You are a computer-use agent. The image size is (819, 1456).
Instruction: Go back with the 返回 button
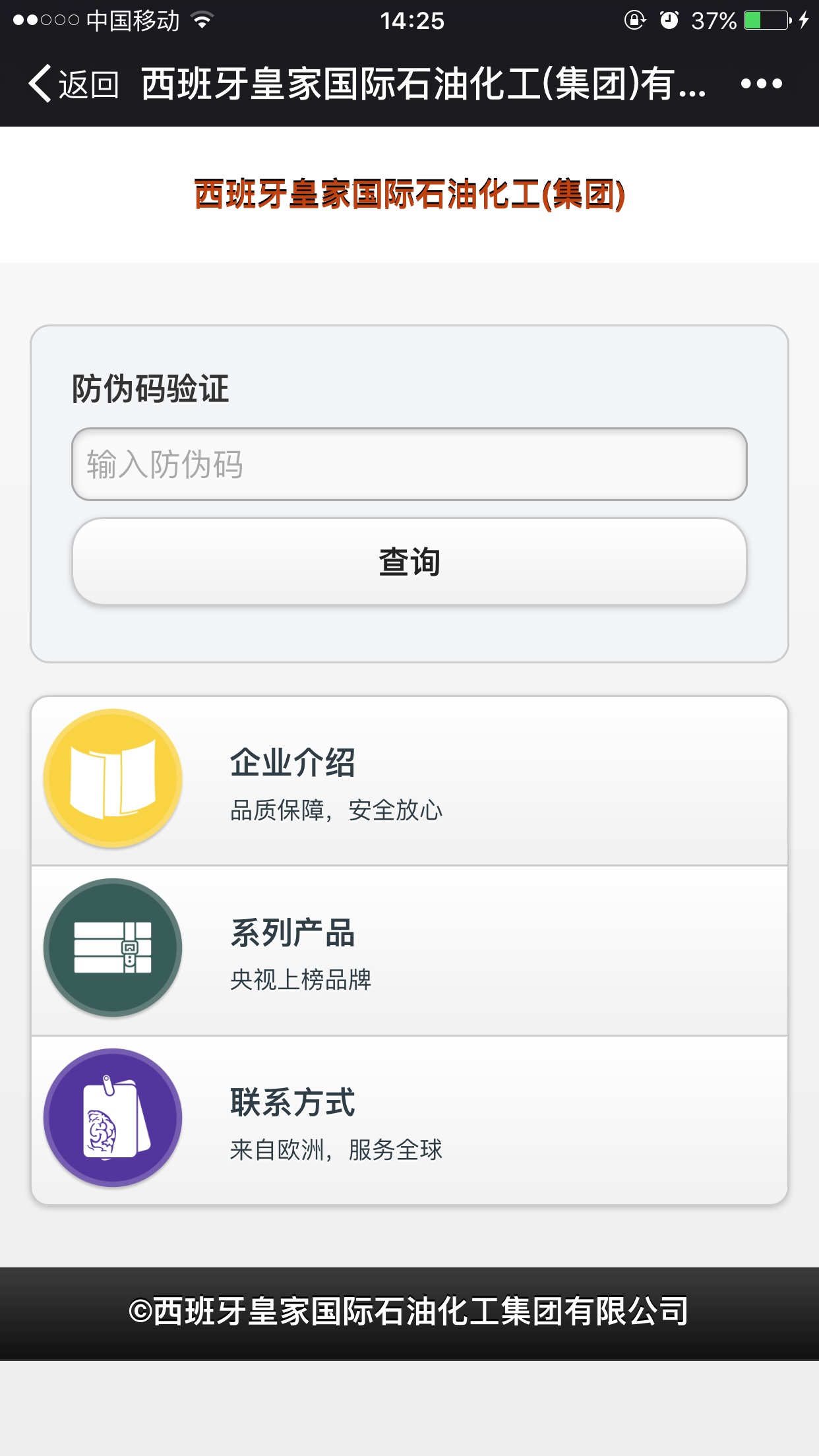tap(73, 84)
